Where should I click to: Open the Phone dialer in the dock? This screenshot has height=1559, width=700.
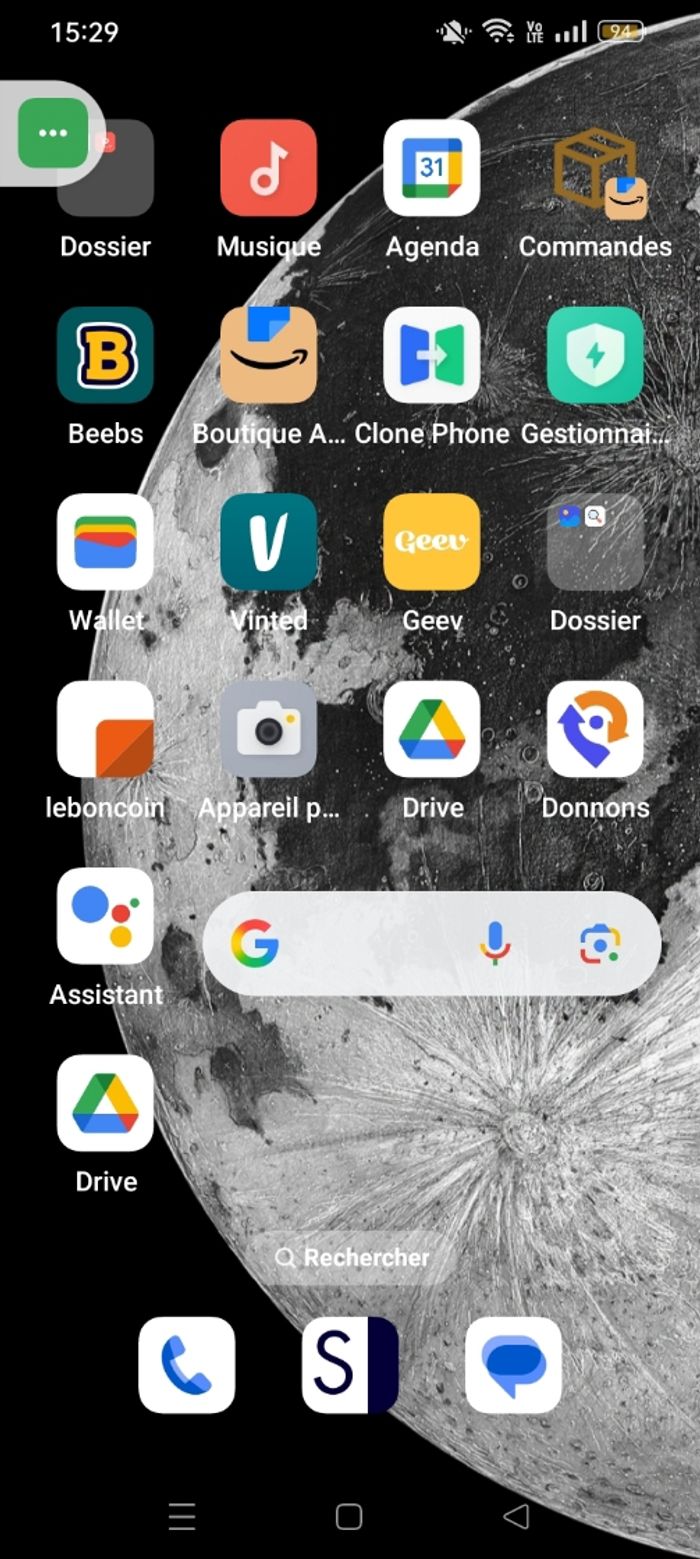187,1365
